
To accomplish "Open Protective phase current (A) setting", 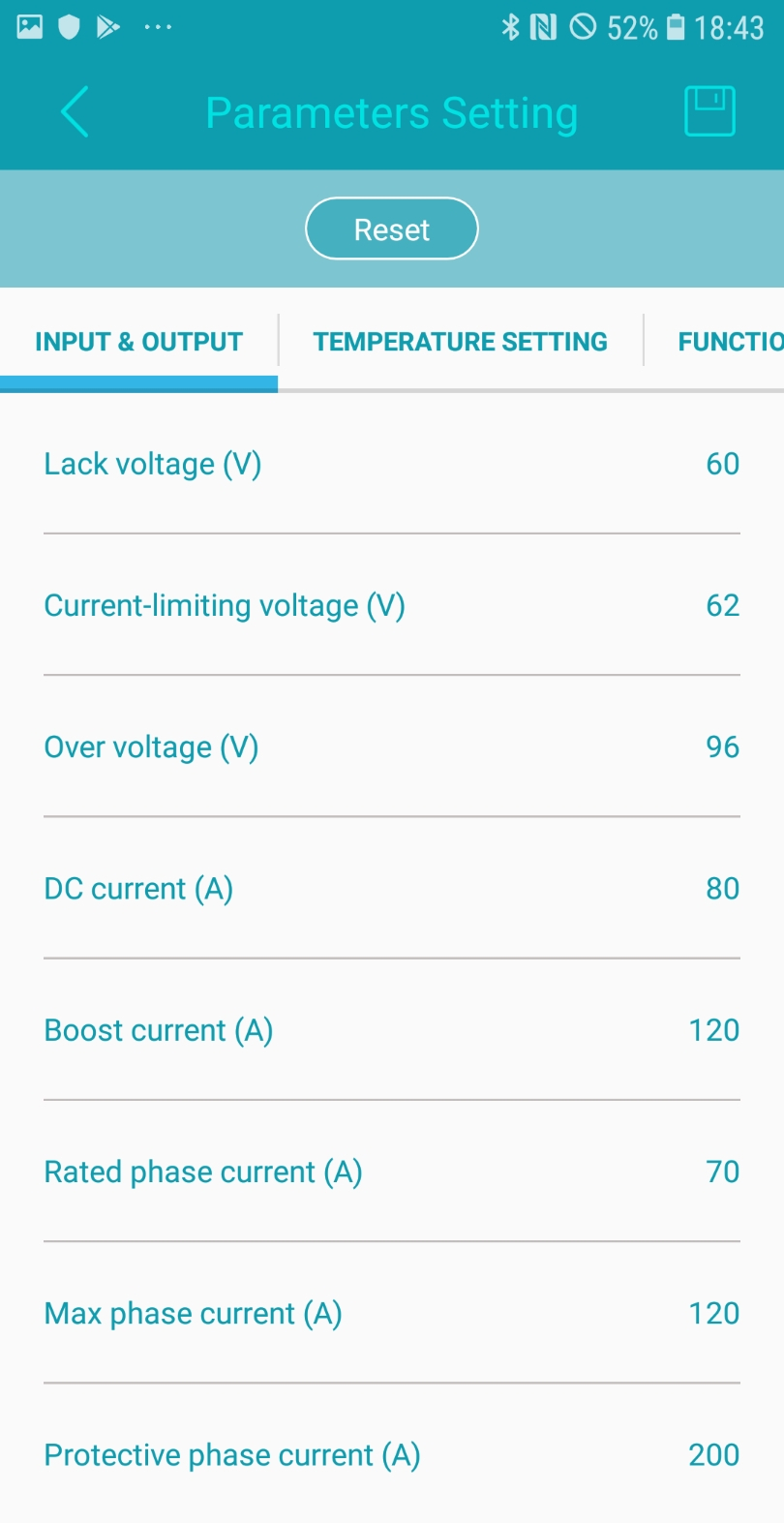I will (x=392, y=1454).
